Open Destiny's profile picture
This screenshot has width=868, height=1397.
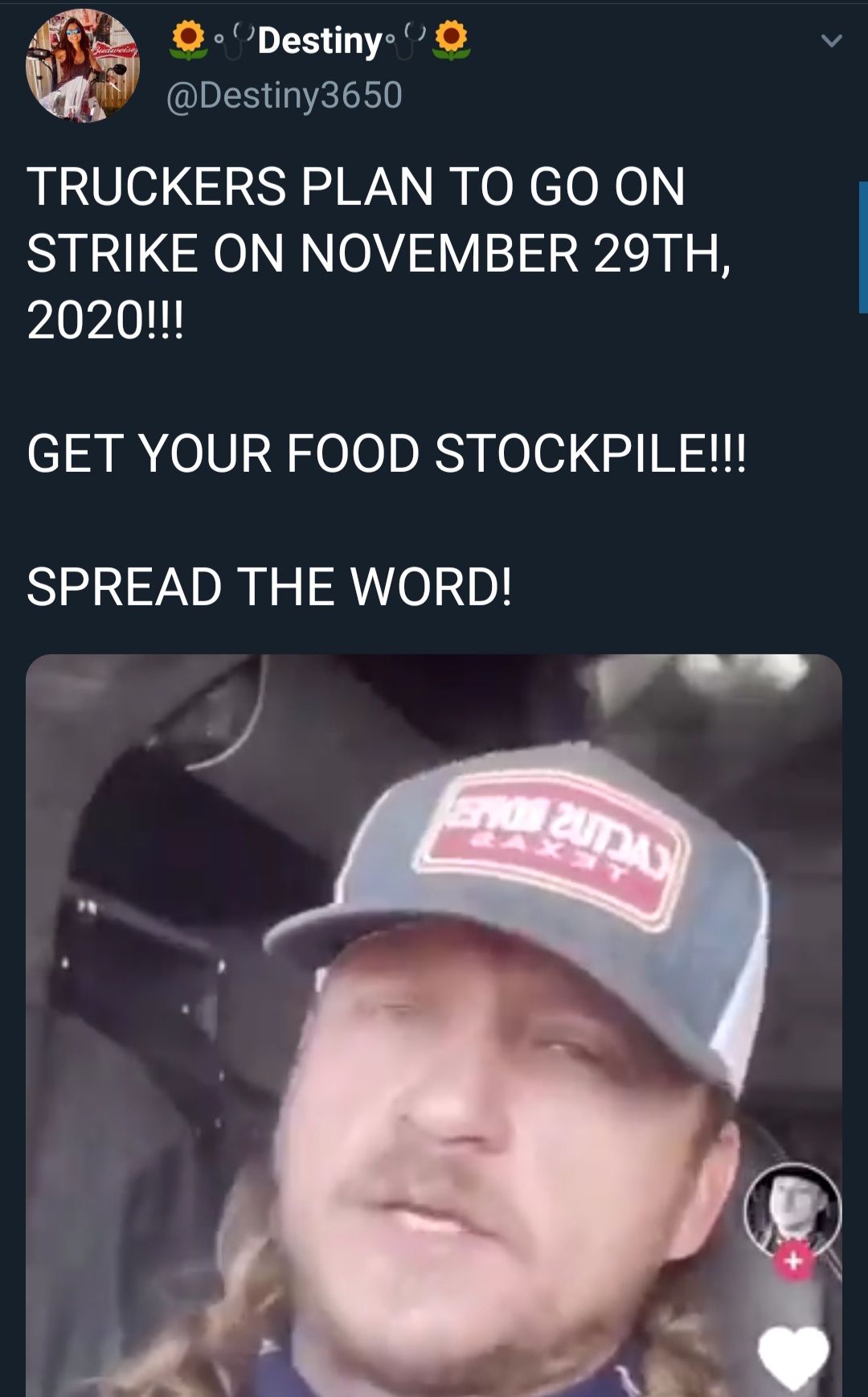[83, 66]
